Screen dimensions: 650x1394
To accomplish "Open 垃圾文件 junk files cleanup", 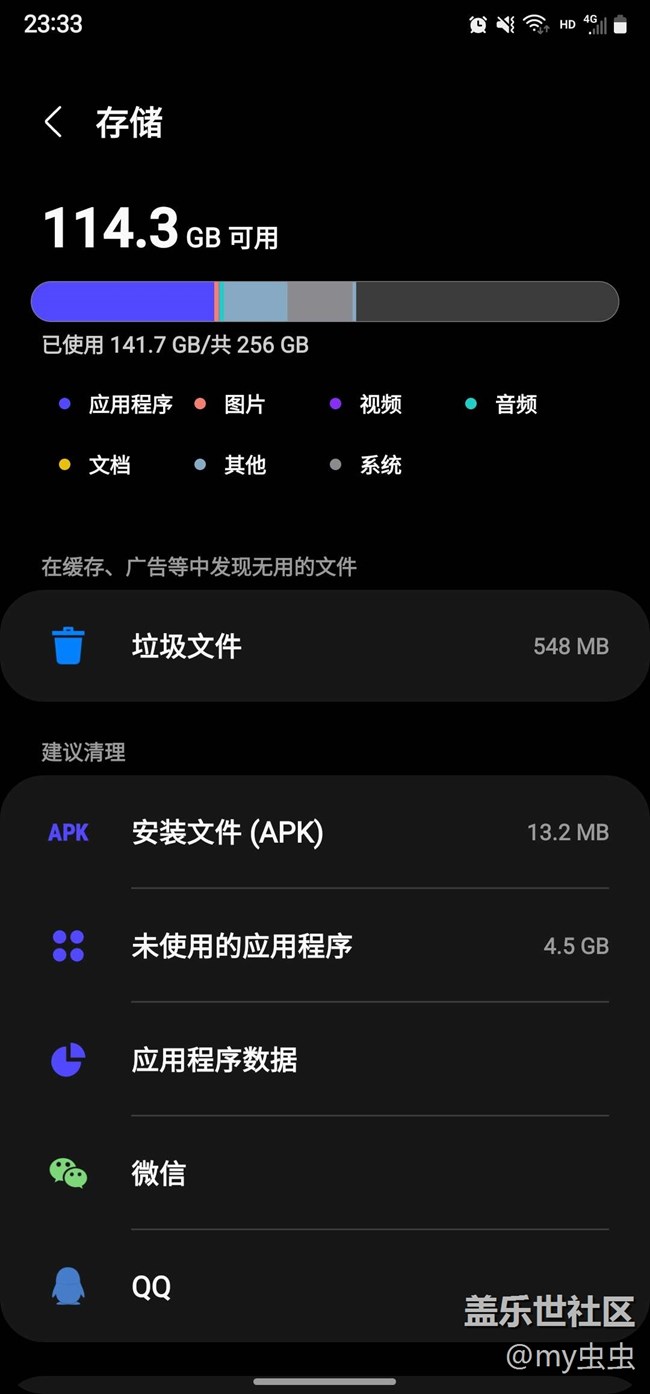I will [x=324, y=646].
